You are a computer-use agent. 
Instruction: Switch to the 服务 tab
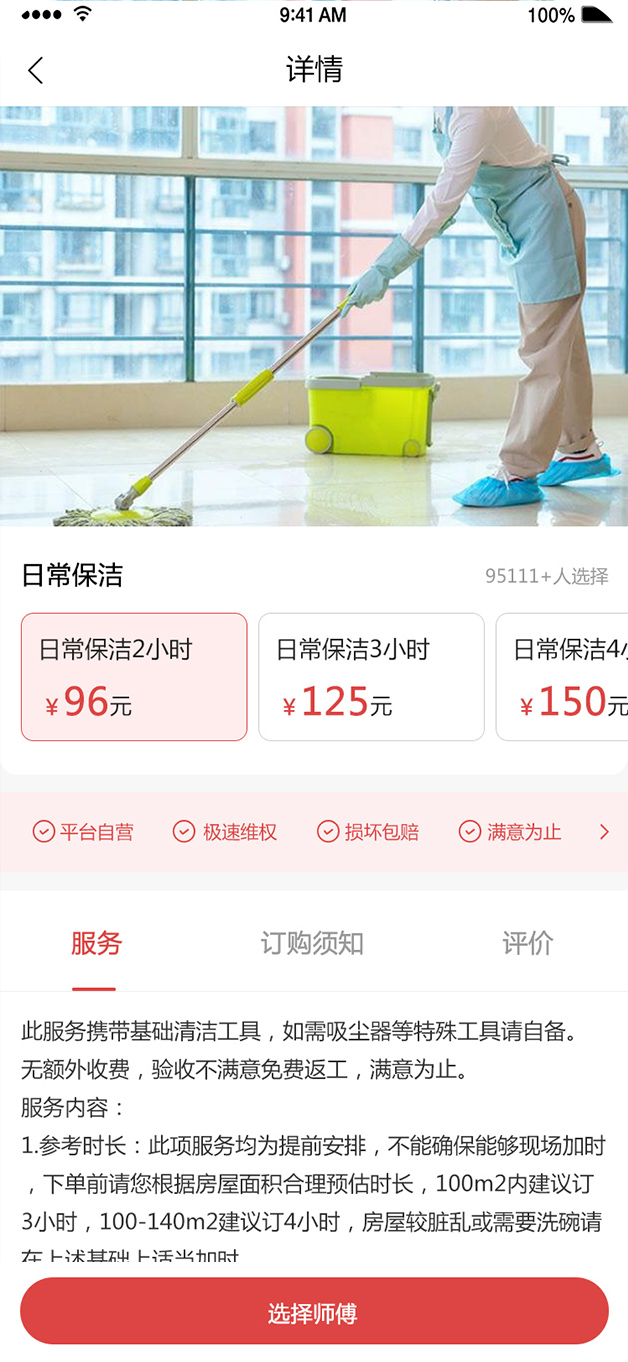(96, 943)
